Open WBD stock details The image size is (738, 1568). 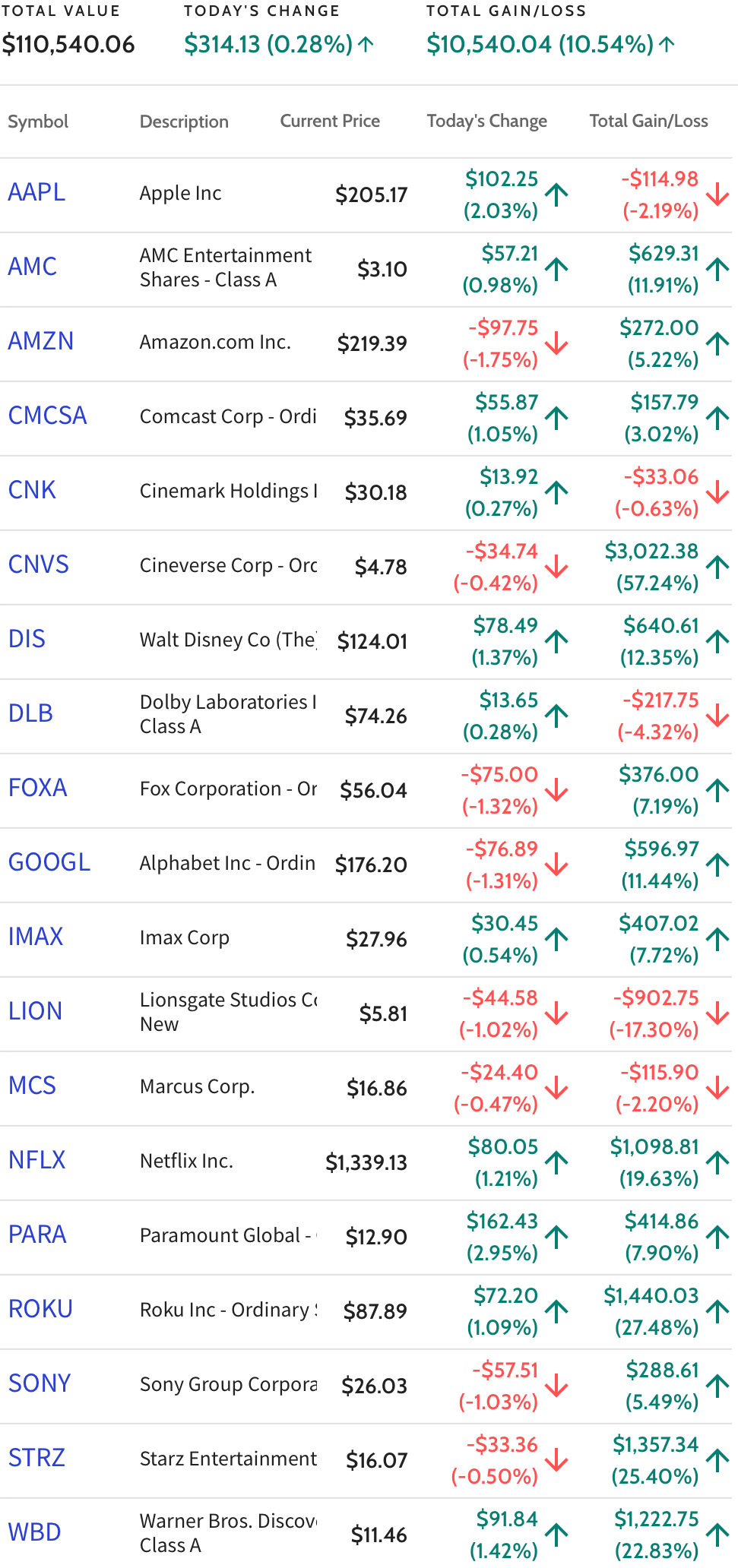[34, 1532]
